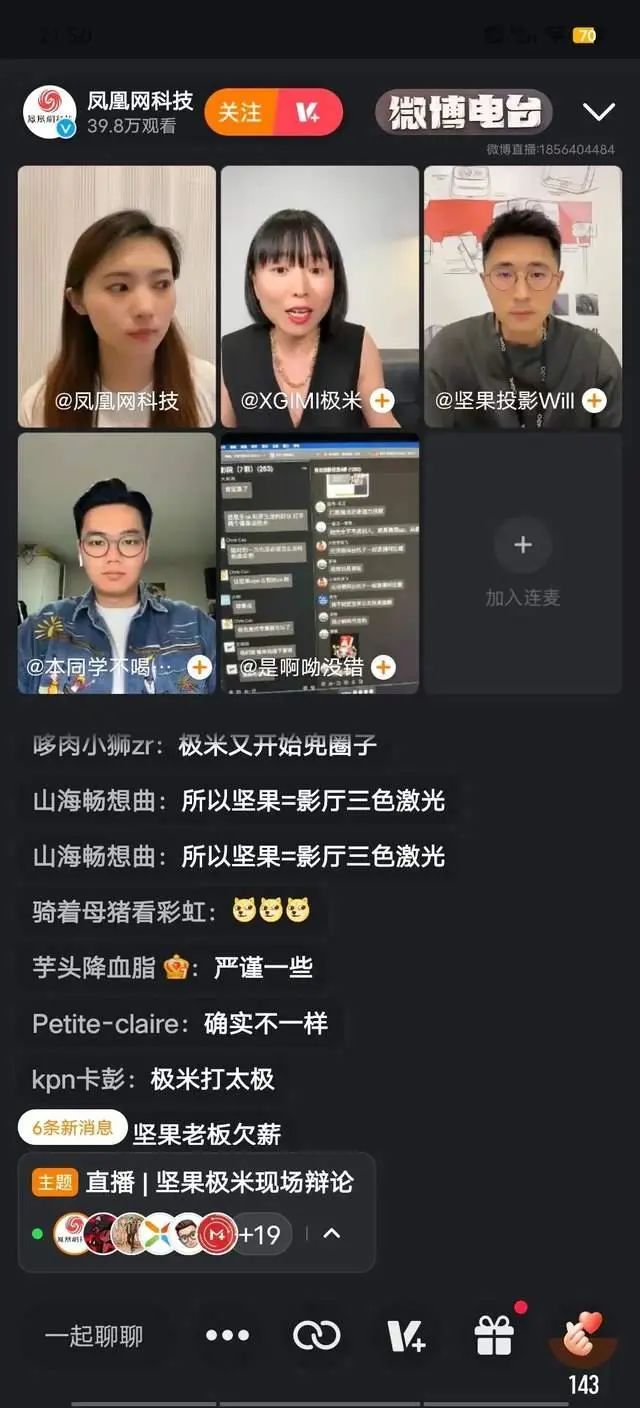
Task: Open @凤凰网科技 video tile
Action: tap(117, 290)
